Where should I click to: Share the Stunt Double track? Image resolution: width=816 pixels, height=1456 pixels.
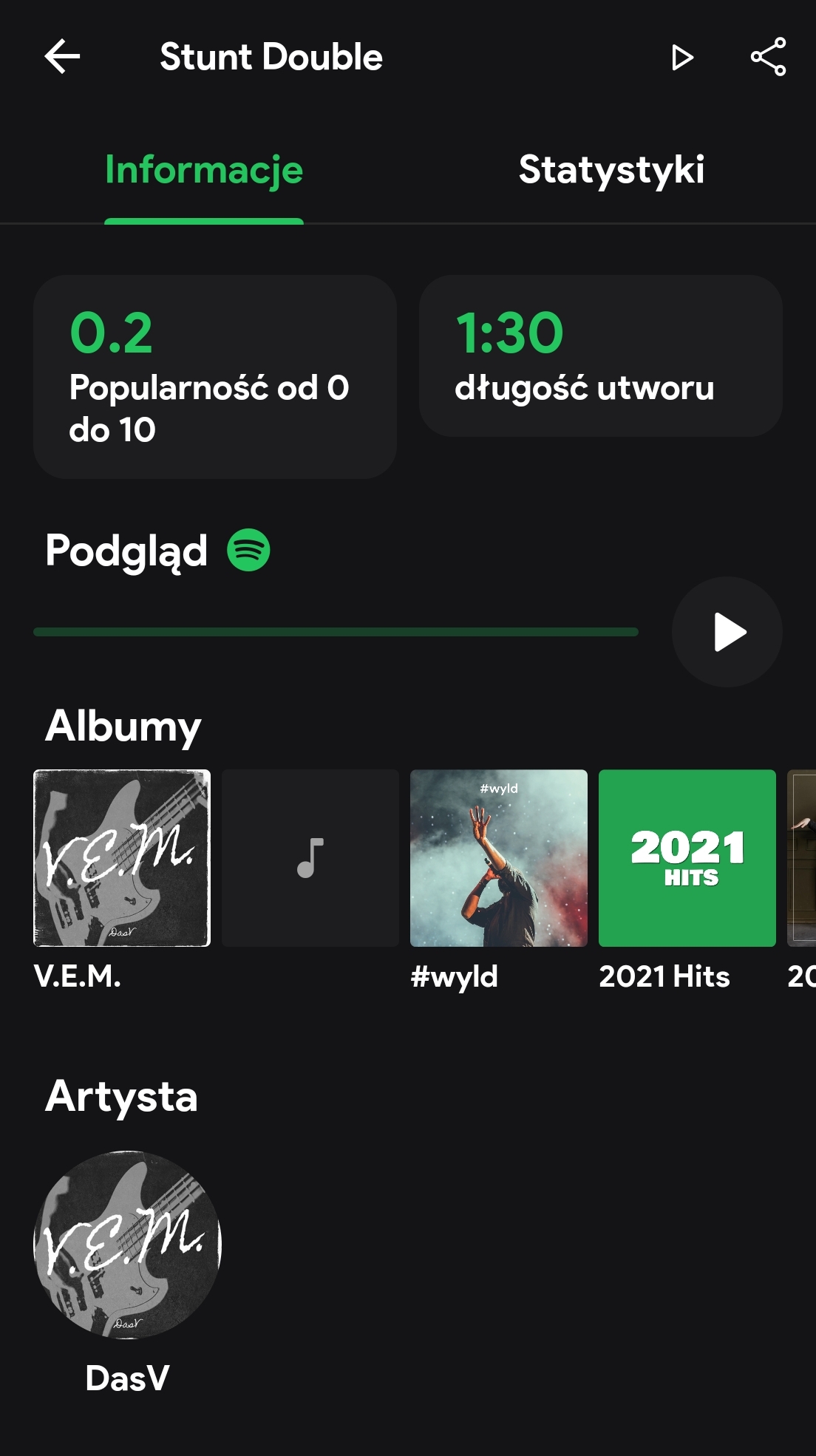tap(768, 57)
